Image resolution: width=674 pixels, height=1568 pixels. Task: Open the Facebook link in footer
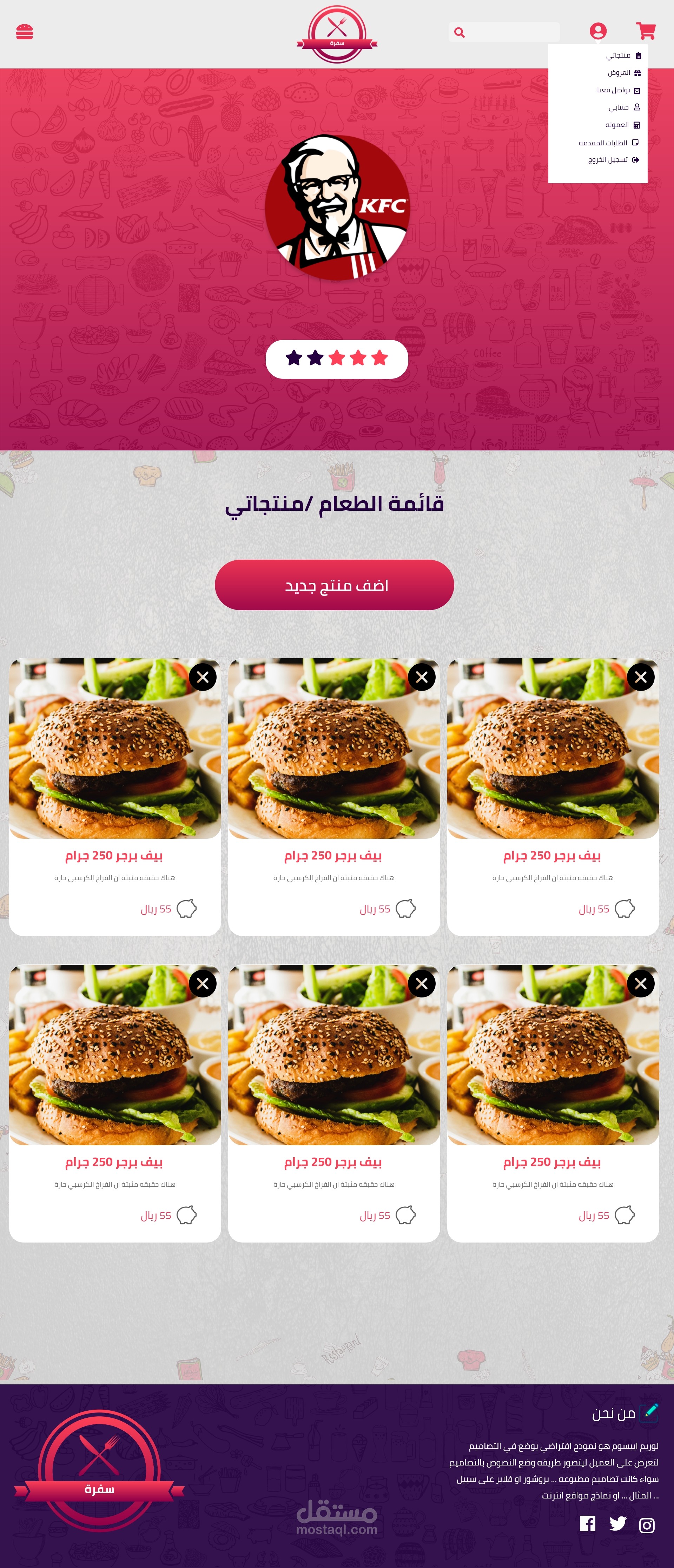coord(588,1523)
